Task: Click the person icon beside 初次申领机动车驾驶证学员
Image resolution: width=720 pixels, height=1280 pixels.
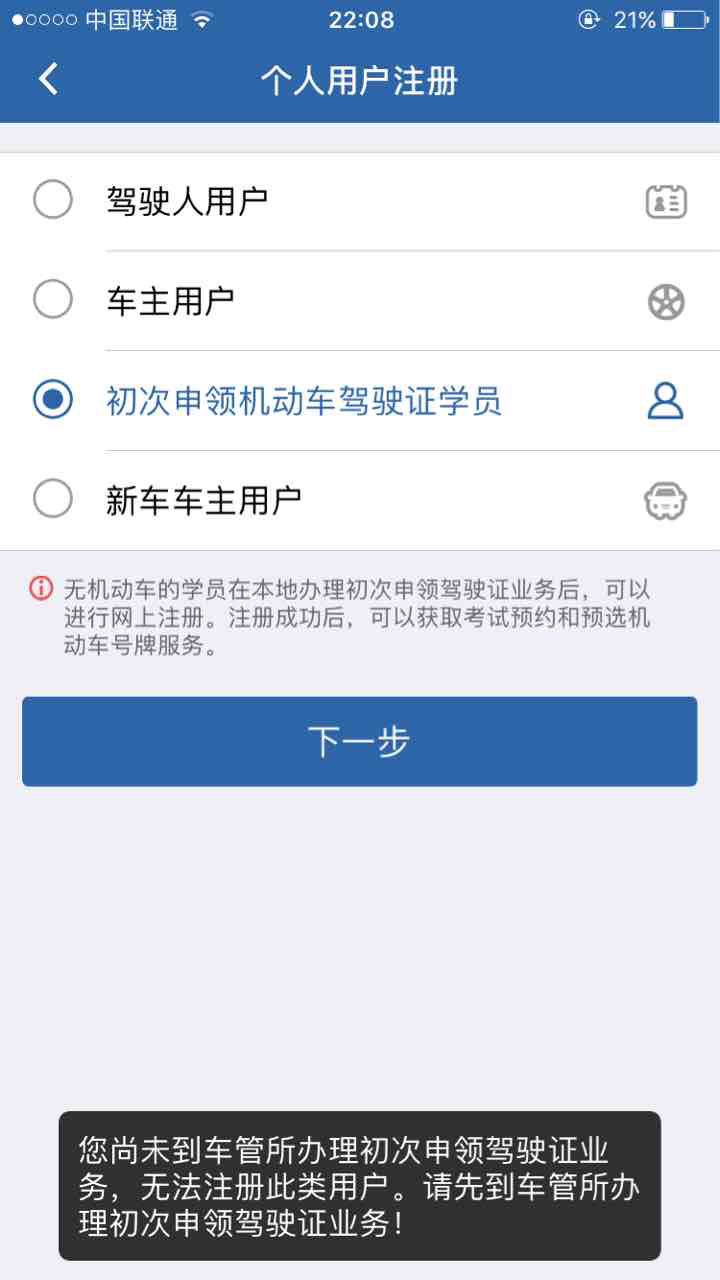Action: point(664,398)
